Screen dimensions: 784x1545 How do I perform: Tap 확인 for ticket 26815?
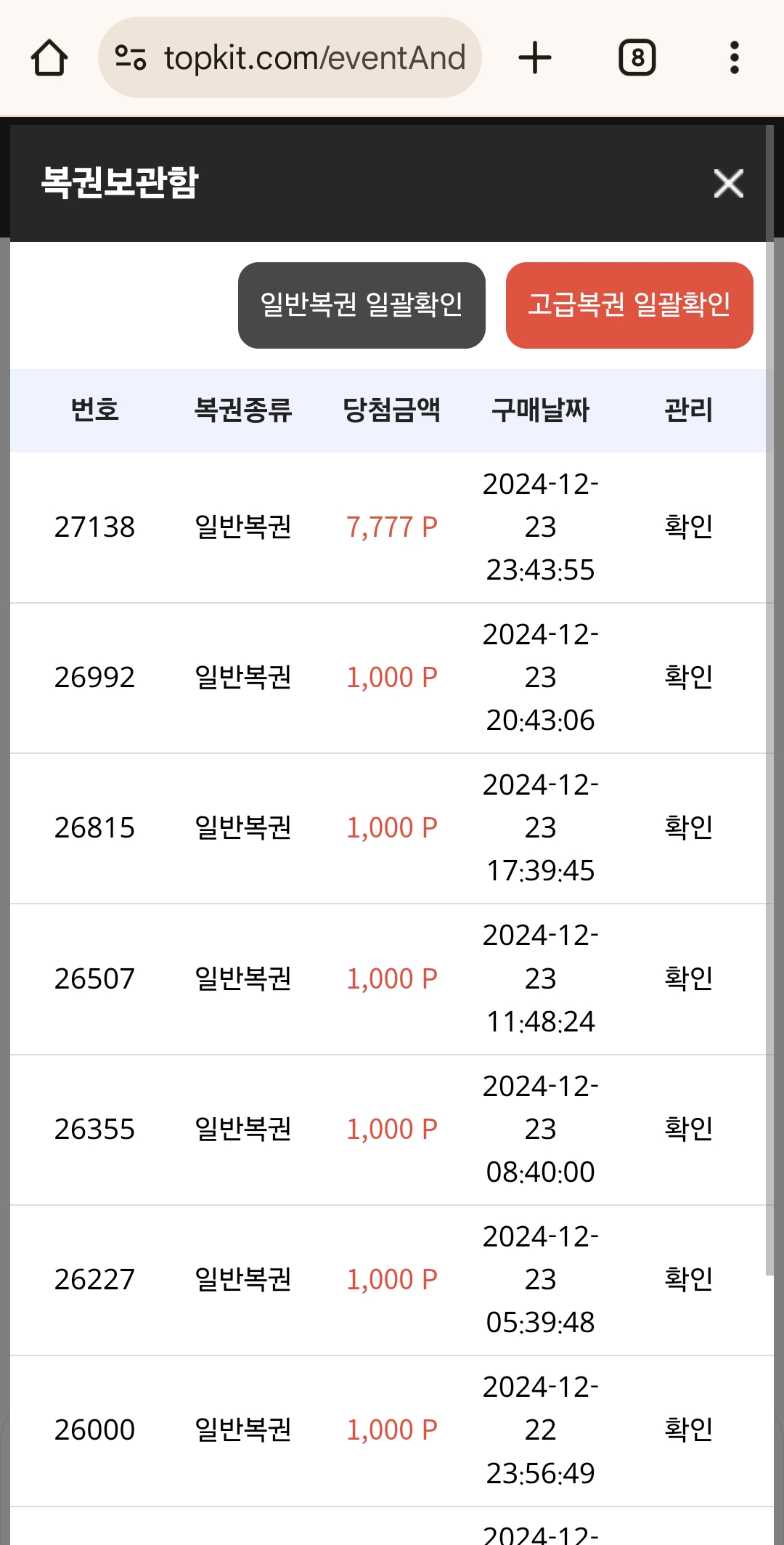coord(688,827)
